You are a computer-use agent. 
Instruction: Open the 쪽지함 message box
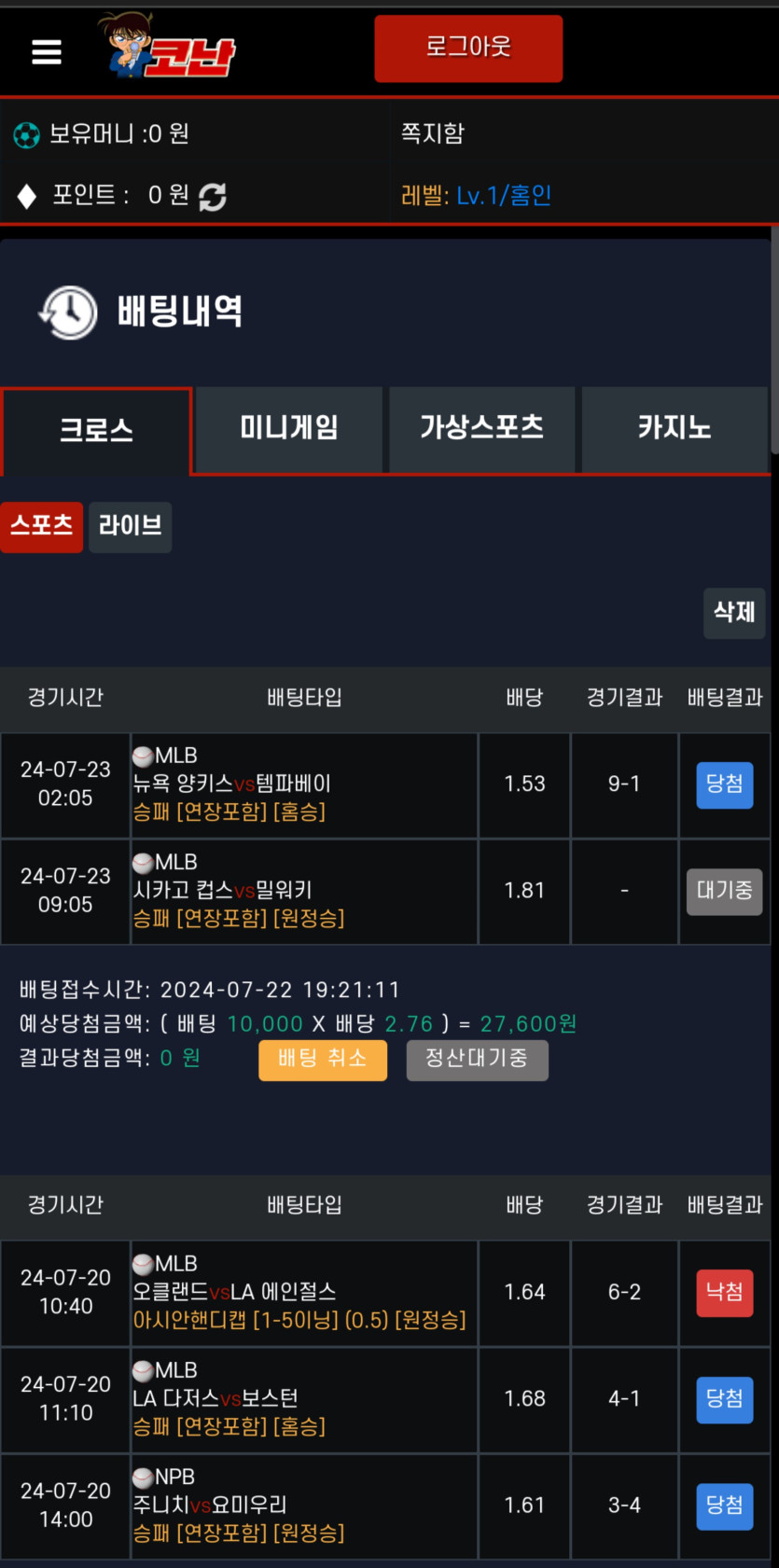tap(433, 133)
